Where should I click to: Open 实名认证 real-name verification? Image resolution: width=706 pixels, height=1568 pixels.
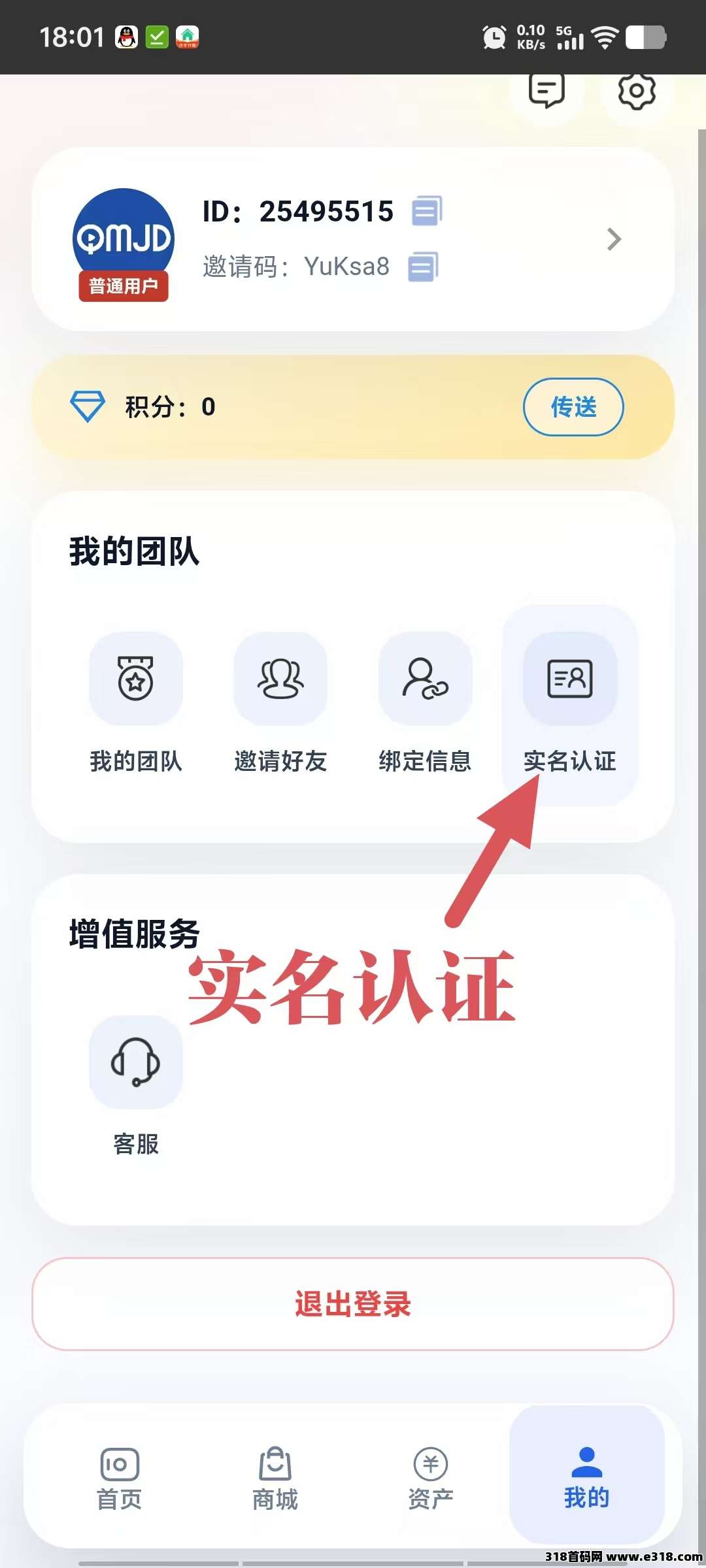coord(570,679)
